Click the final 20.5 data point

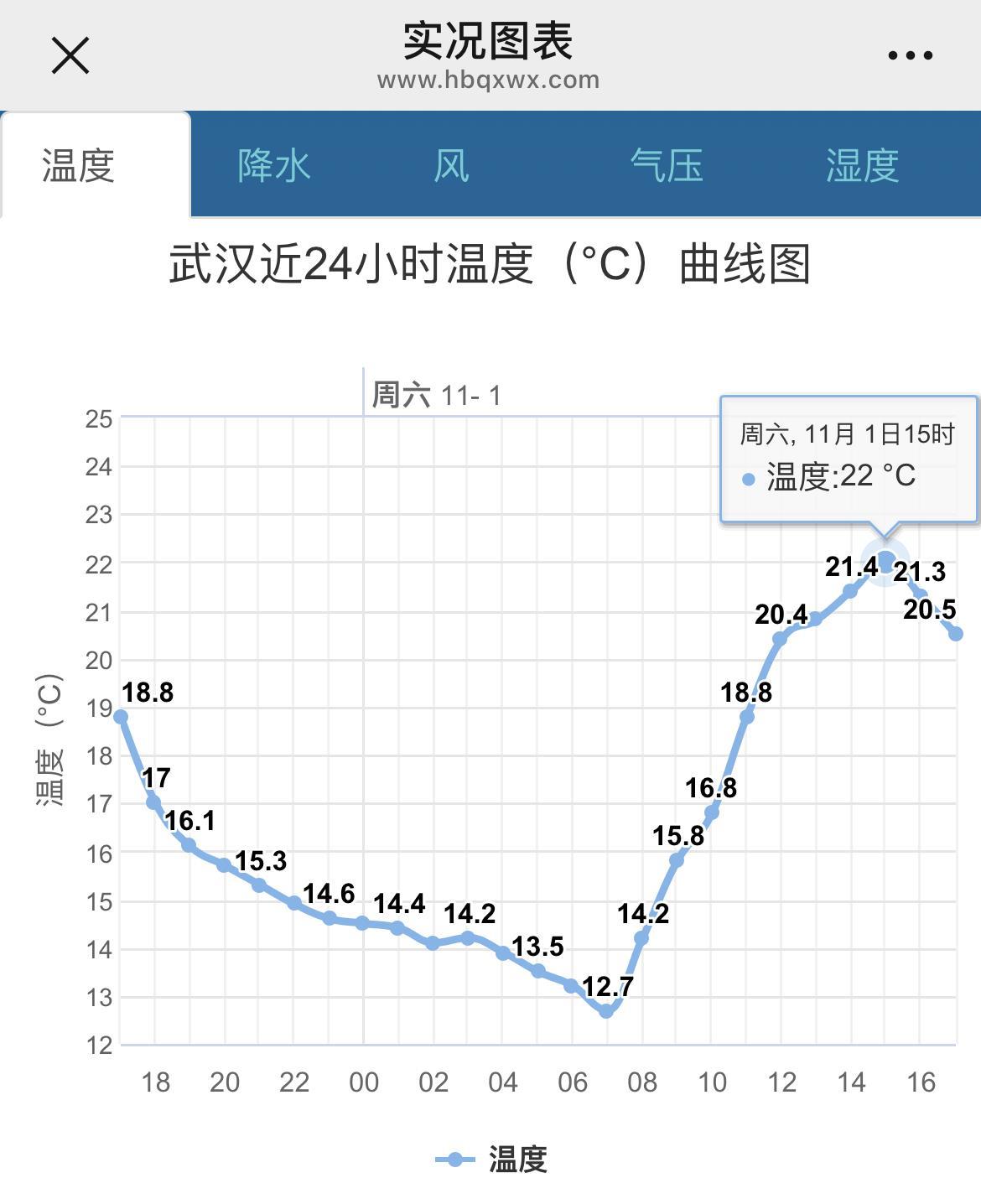tap(956, 636)
